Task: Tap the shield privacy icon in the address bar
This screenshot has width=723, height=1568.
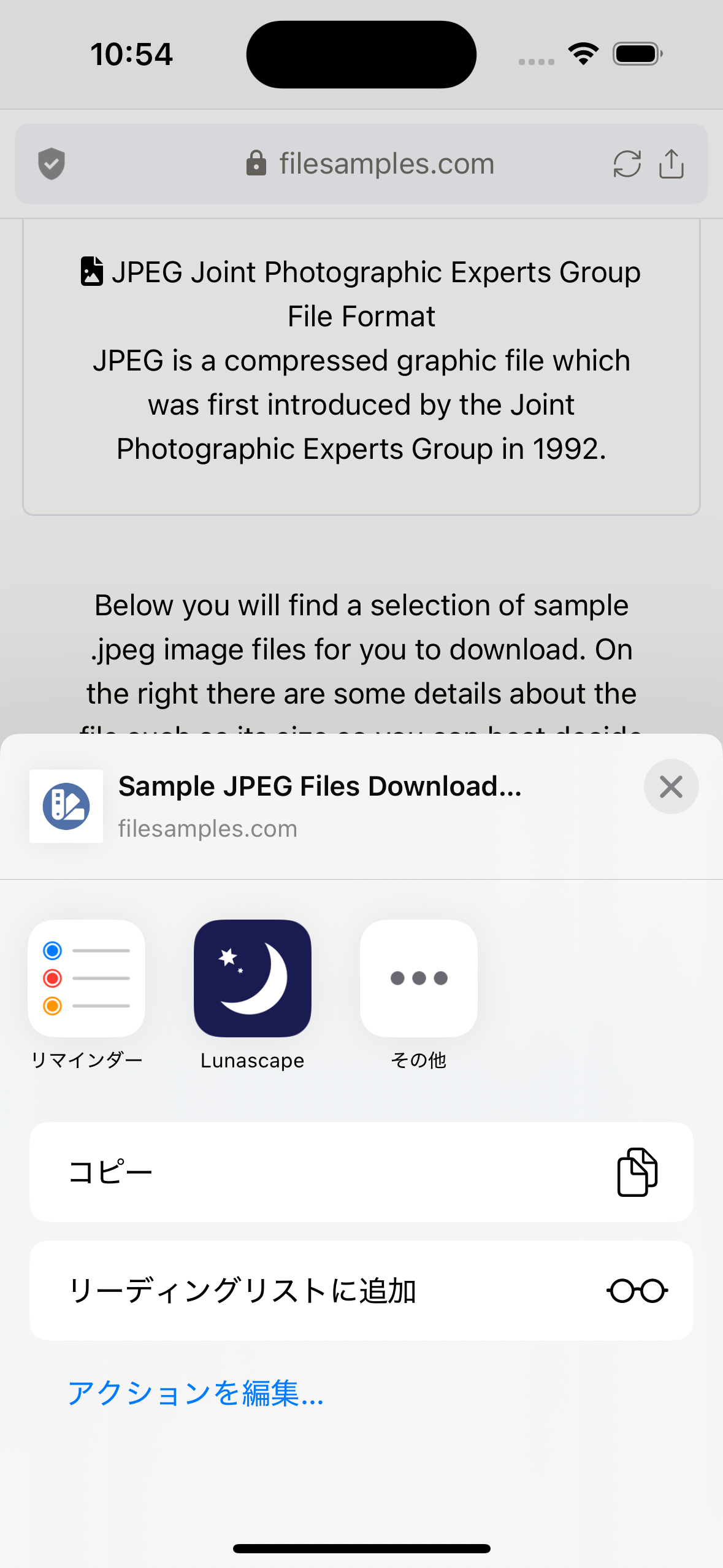Action: click(52, 163)
